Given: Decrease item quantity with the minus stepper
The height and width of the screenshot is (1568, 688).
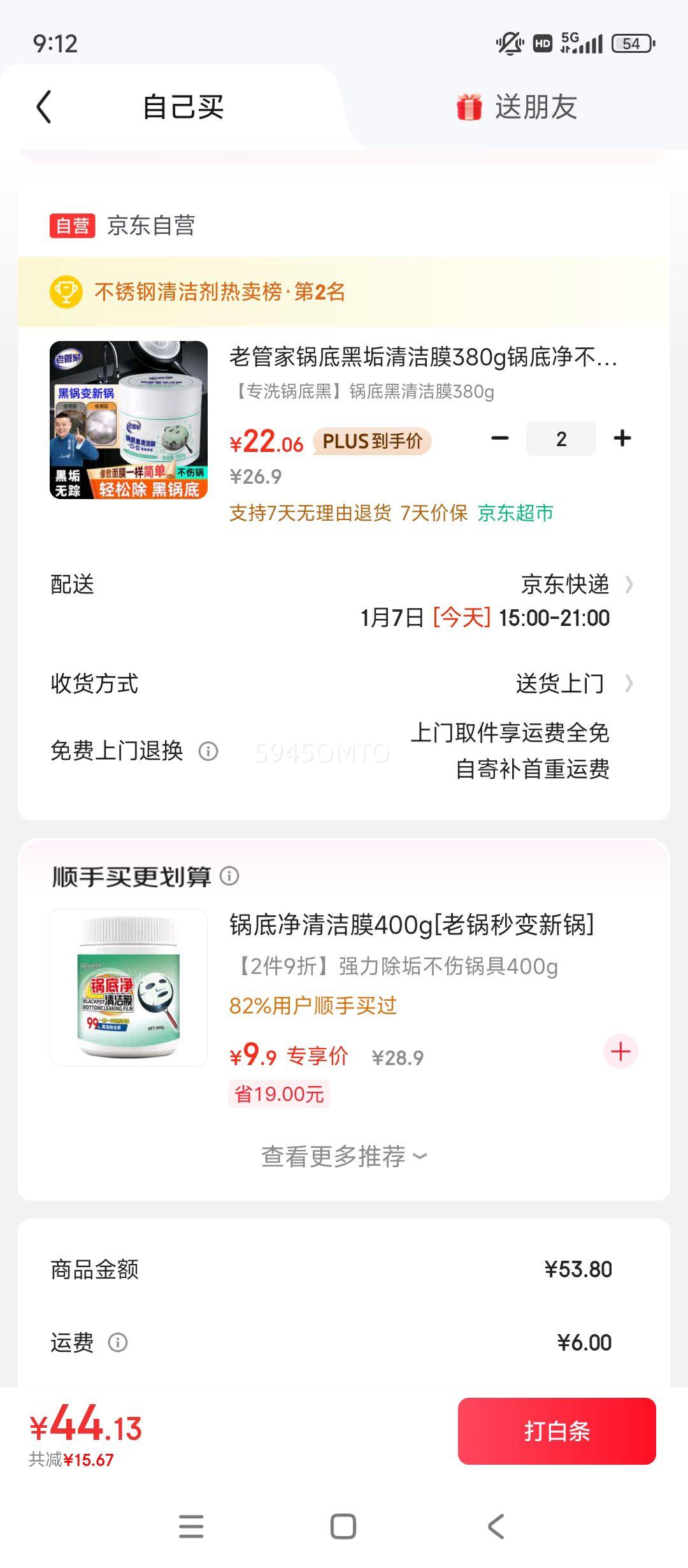Looking at the screenshot, I should 501,438.
